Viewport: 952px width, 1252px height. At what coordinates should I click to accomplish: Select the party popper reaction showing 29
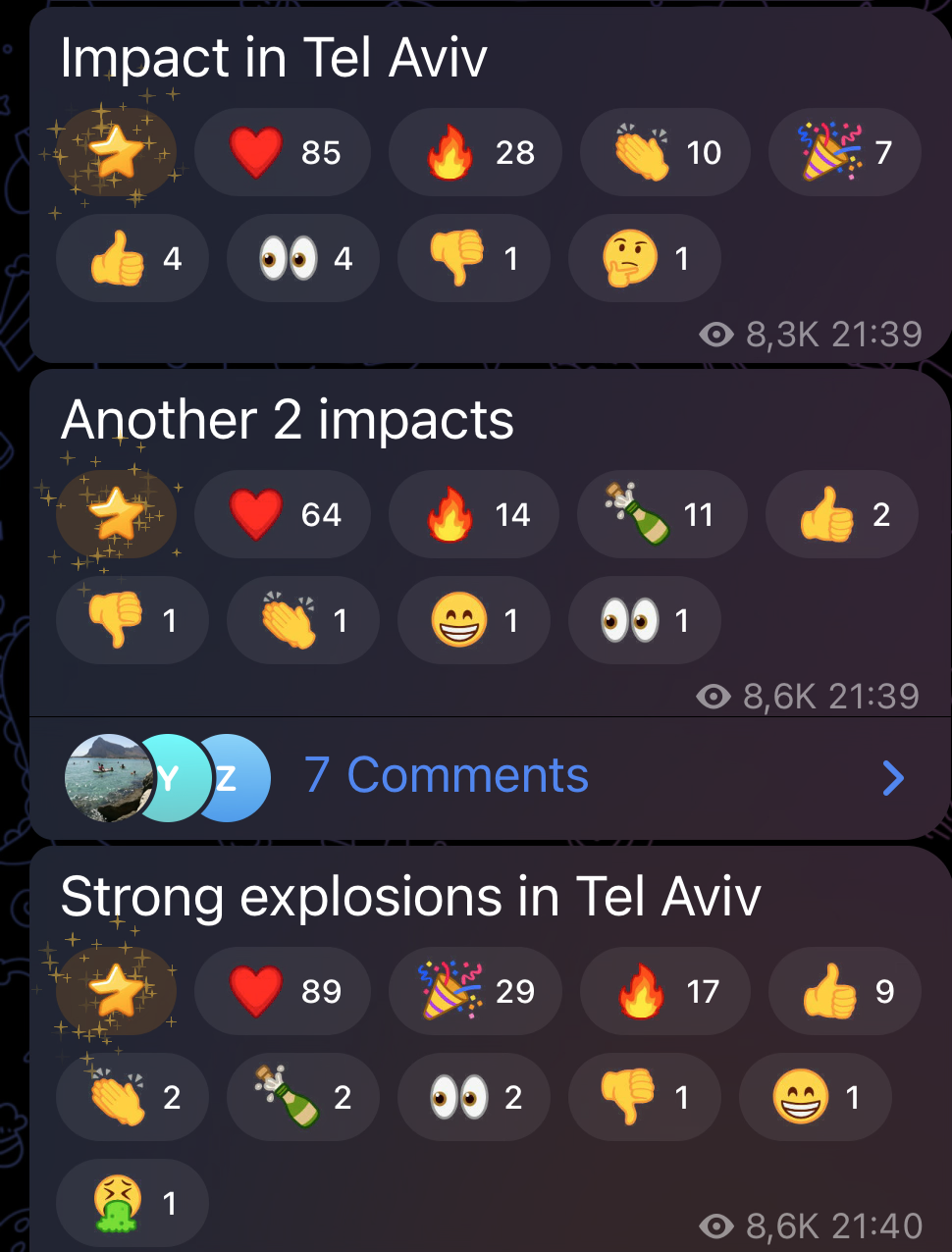[476, 991]
